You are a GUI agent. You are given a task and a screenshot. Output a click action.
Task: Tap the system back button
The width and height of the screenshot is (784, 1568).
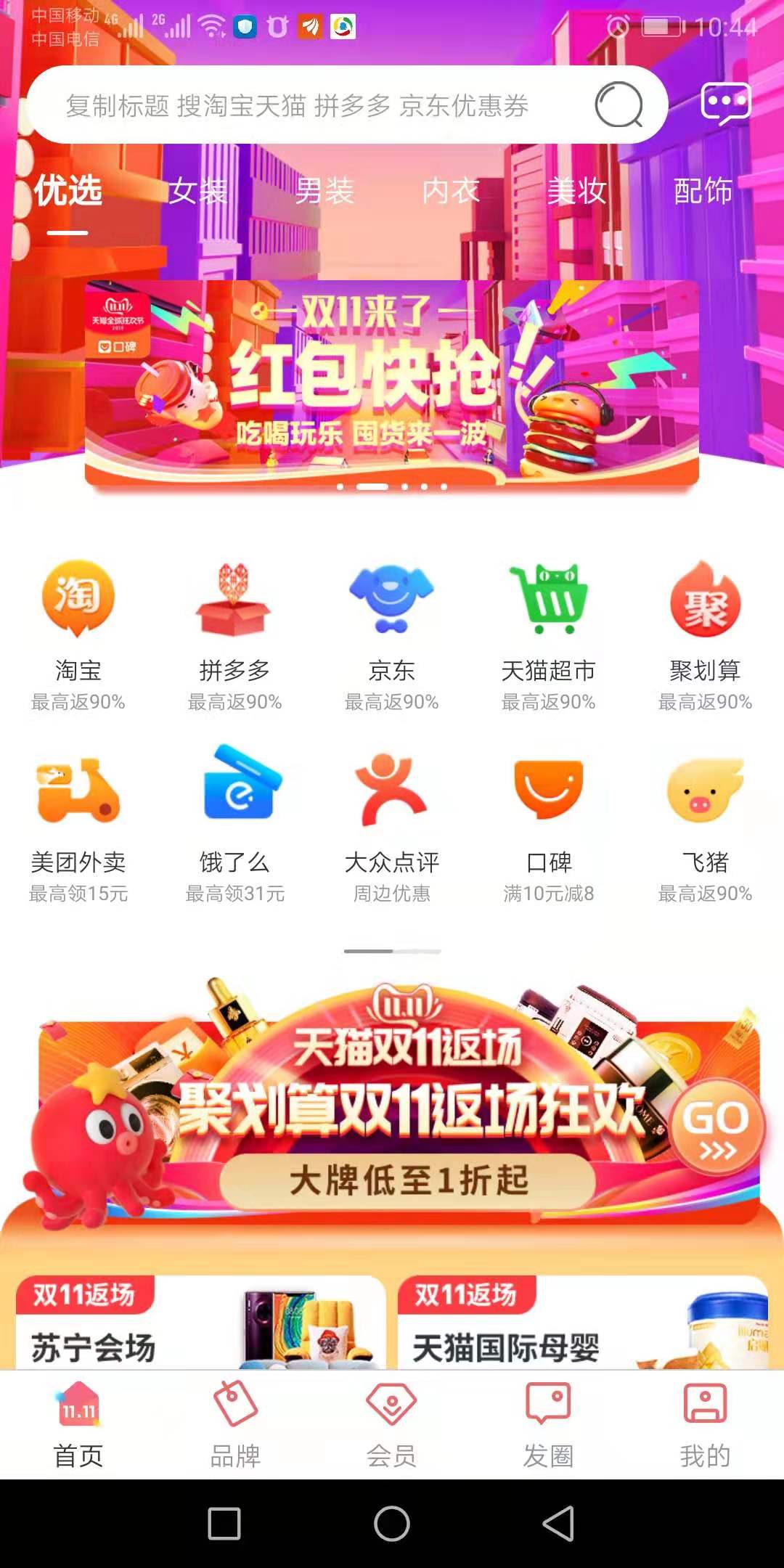pyautogui.click(x=558, y=1523)
